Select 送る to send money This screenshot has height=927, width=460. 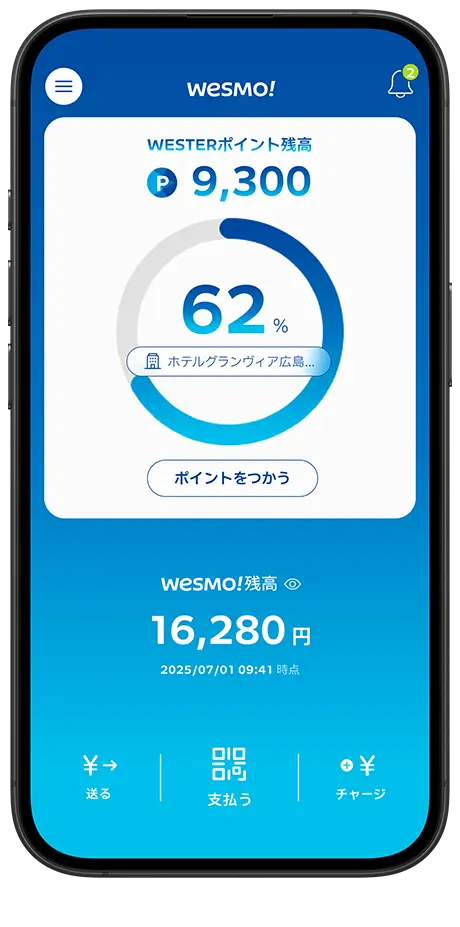(x=99, y=777)
